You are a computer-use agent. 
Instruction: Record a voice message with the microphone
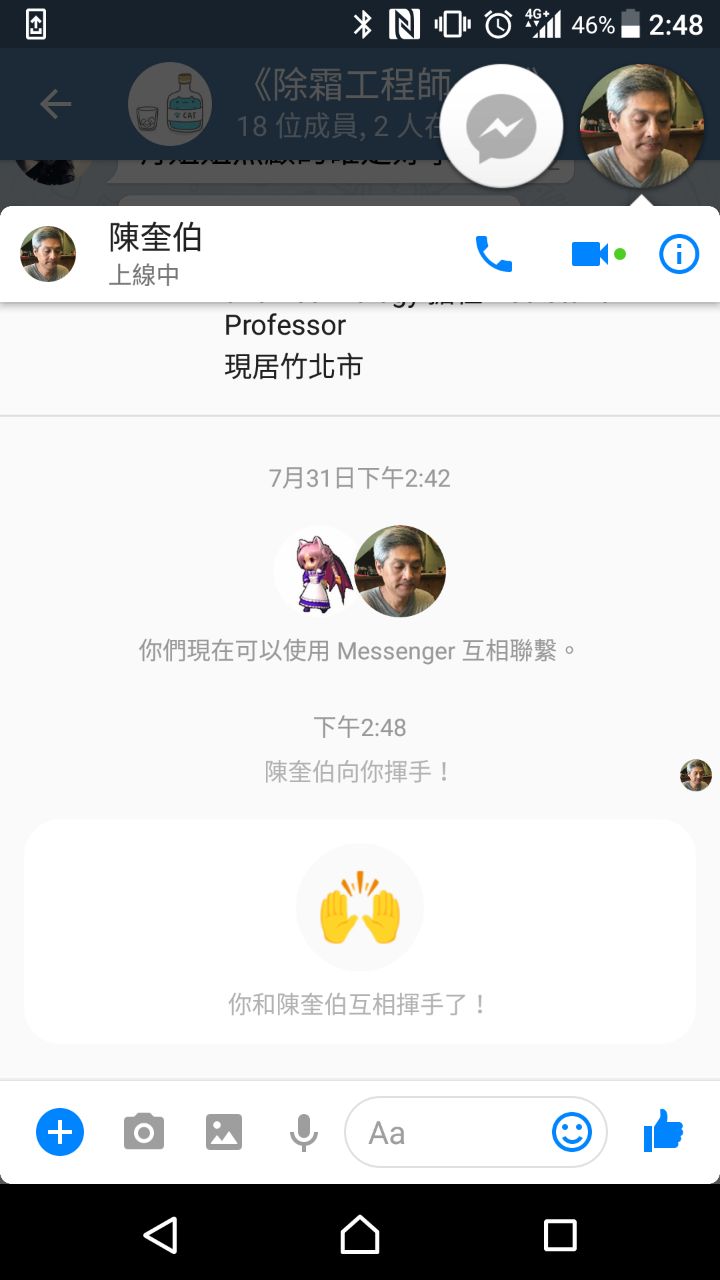[x=304, y=1132]
